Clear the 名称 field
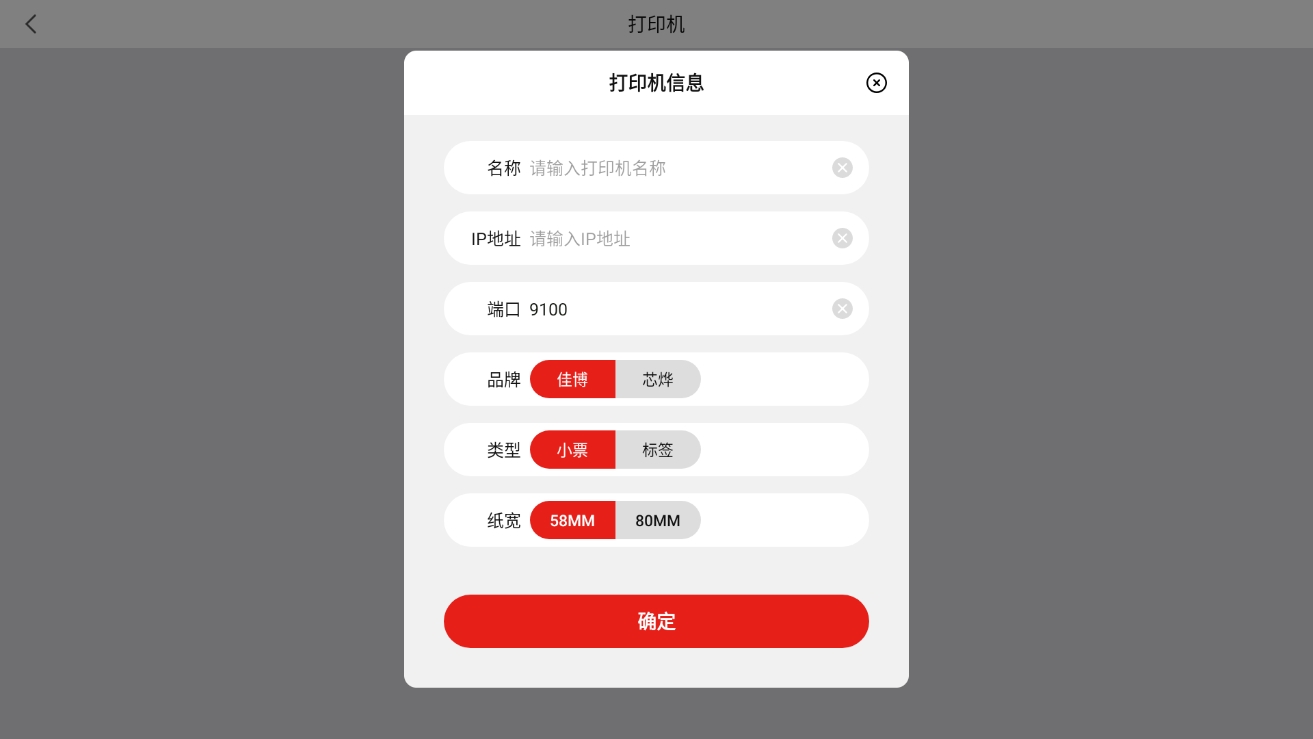Screen dimensions: 1313x739 tap(842, 168)
